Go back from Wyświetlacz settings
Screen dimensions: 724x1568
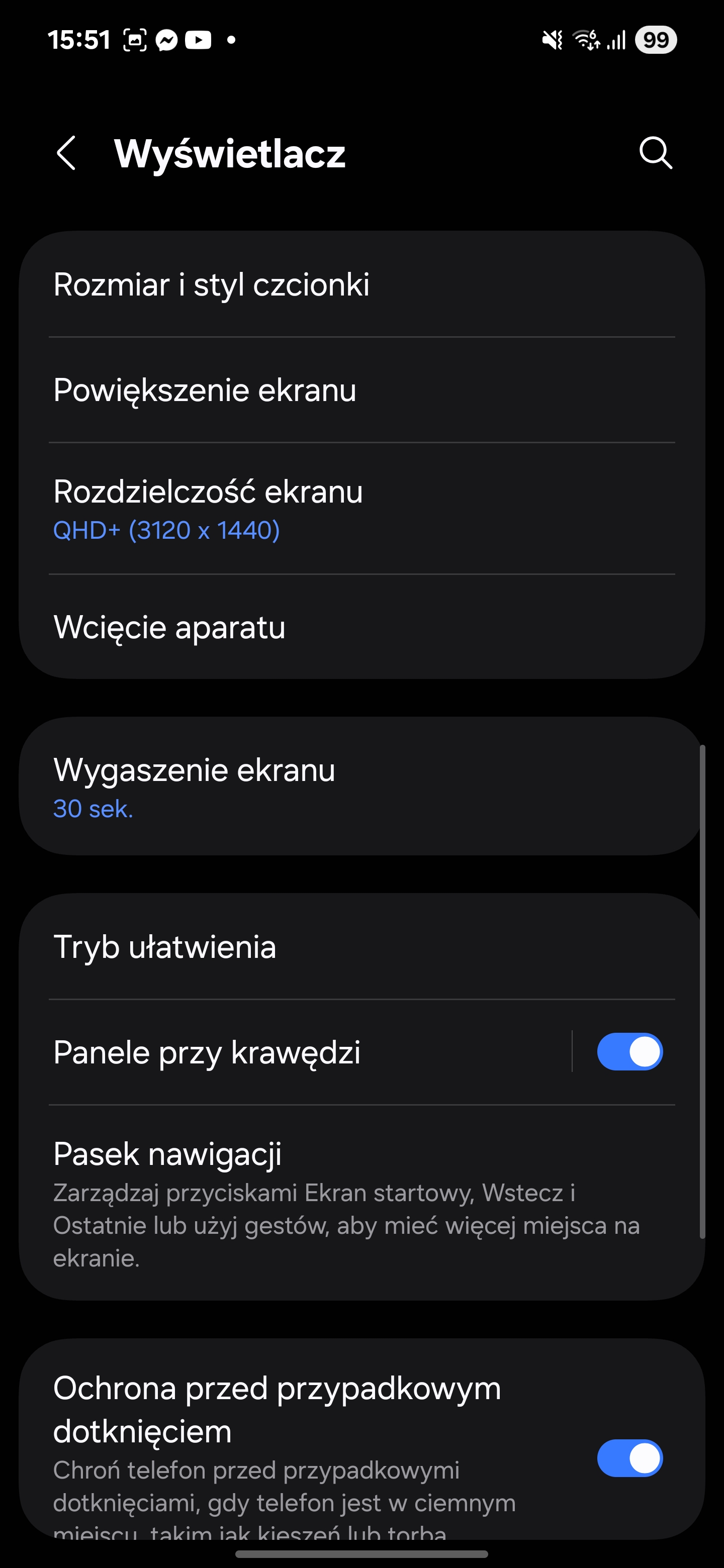pyautogui.click(x=66, y=153)
